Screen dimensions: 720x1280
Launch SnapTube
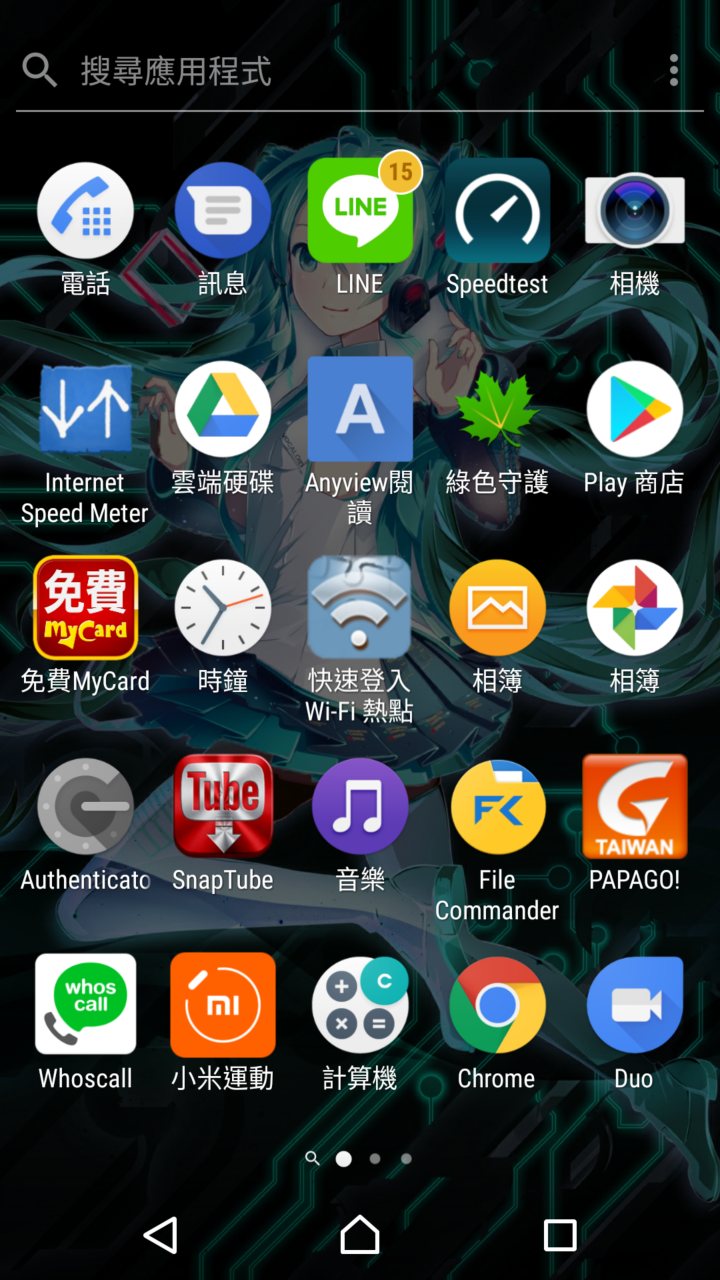[222, 806]
